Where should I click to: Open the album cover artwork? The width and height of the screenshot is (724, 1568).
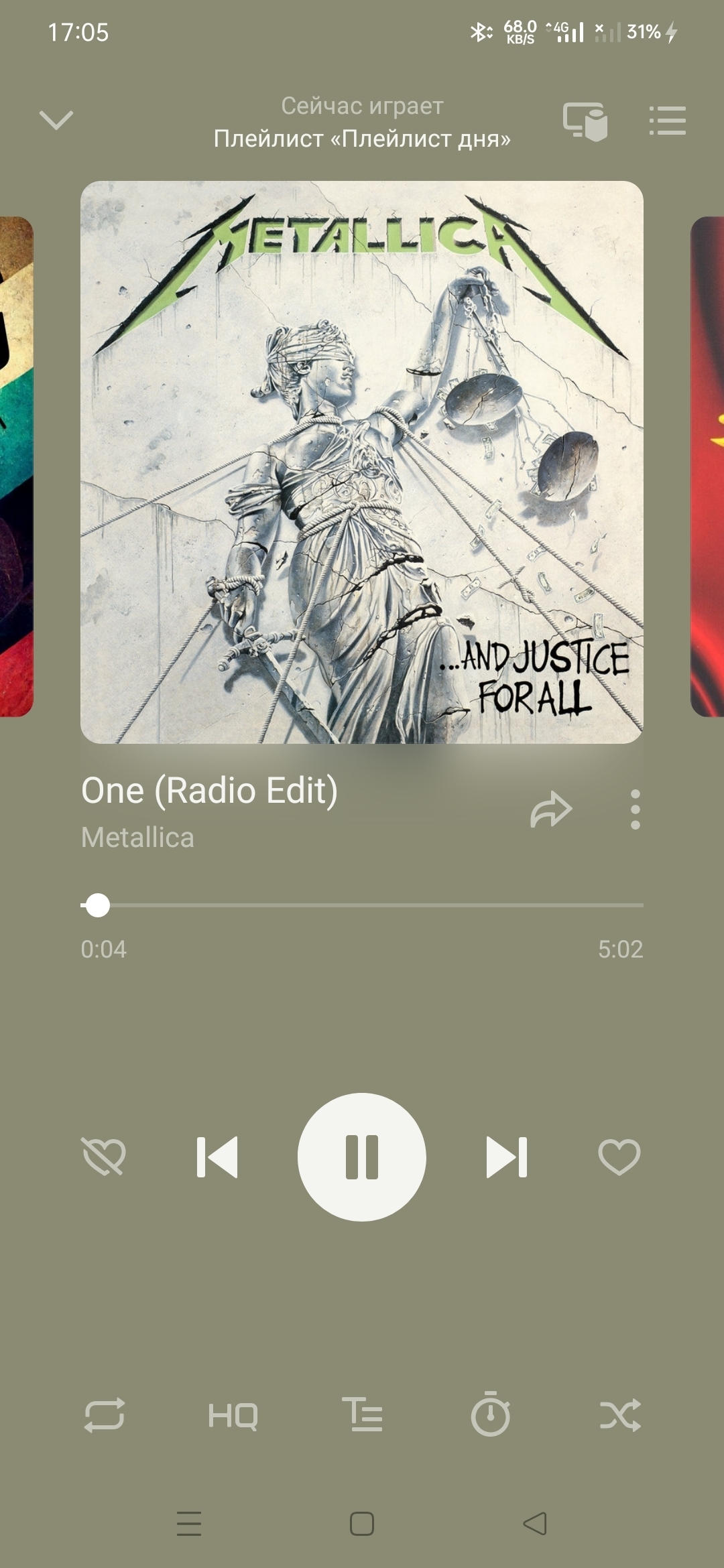(x=362, y=462)
